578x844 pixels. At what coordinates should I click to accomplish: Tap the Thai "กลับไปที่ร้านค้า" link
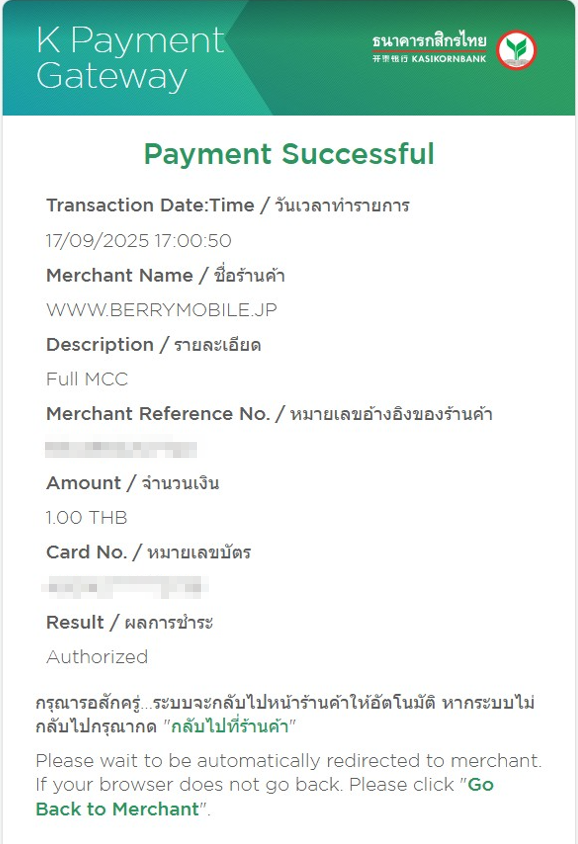tap(230, 726)
